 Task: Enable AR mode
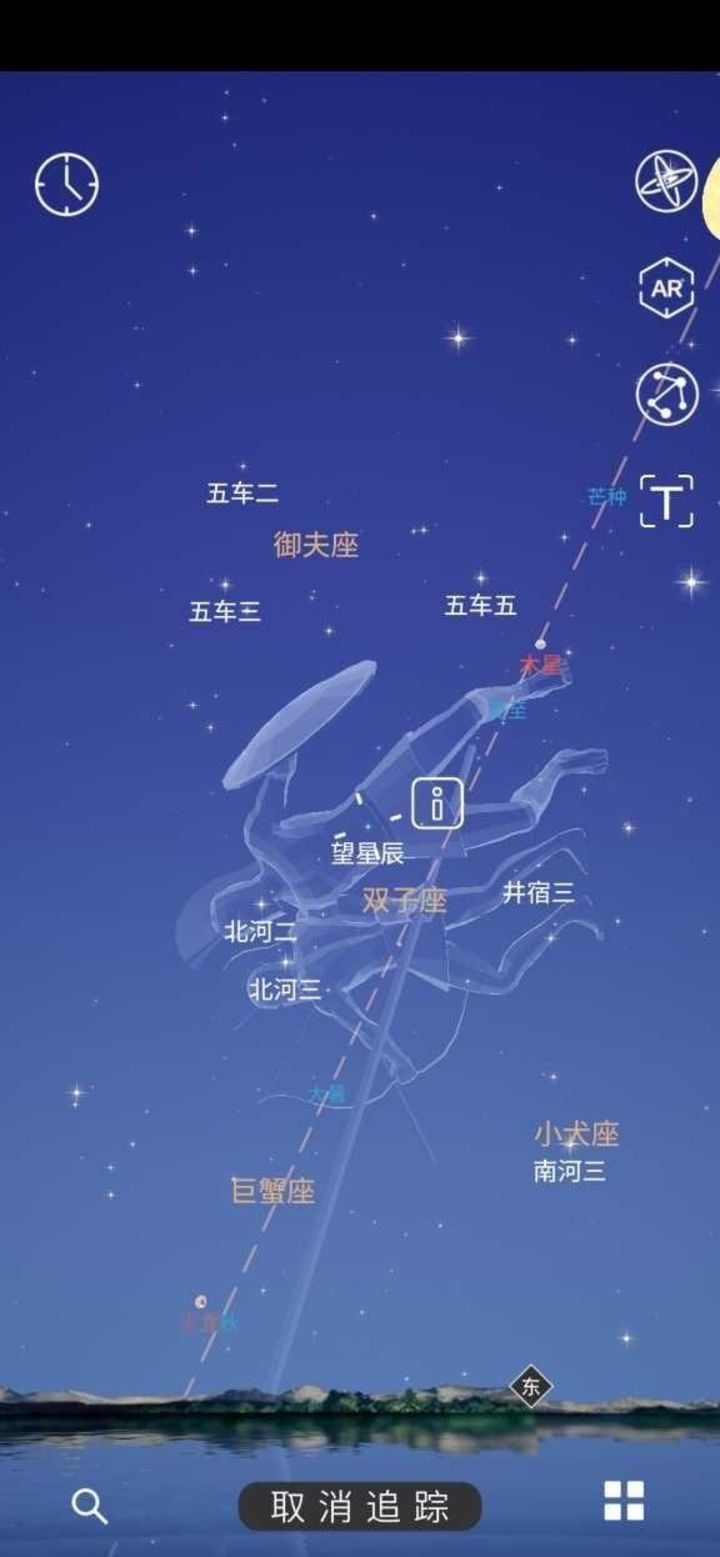pyautogui.click(x=666, y=288)
